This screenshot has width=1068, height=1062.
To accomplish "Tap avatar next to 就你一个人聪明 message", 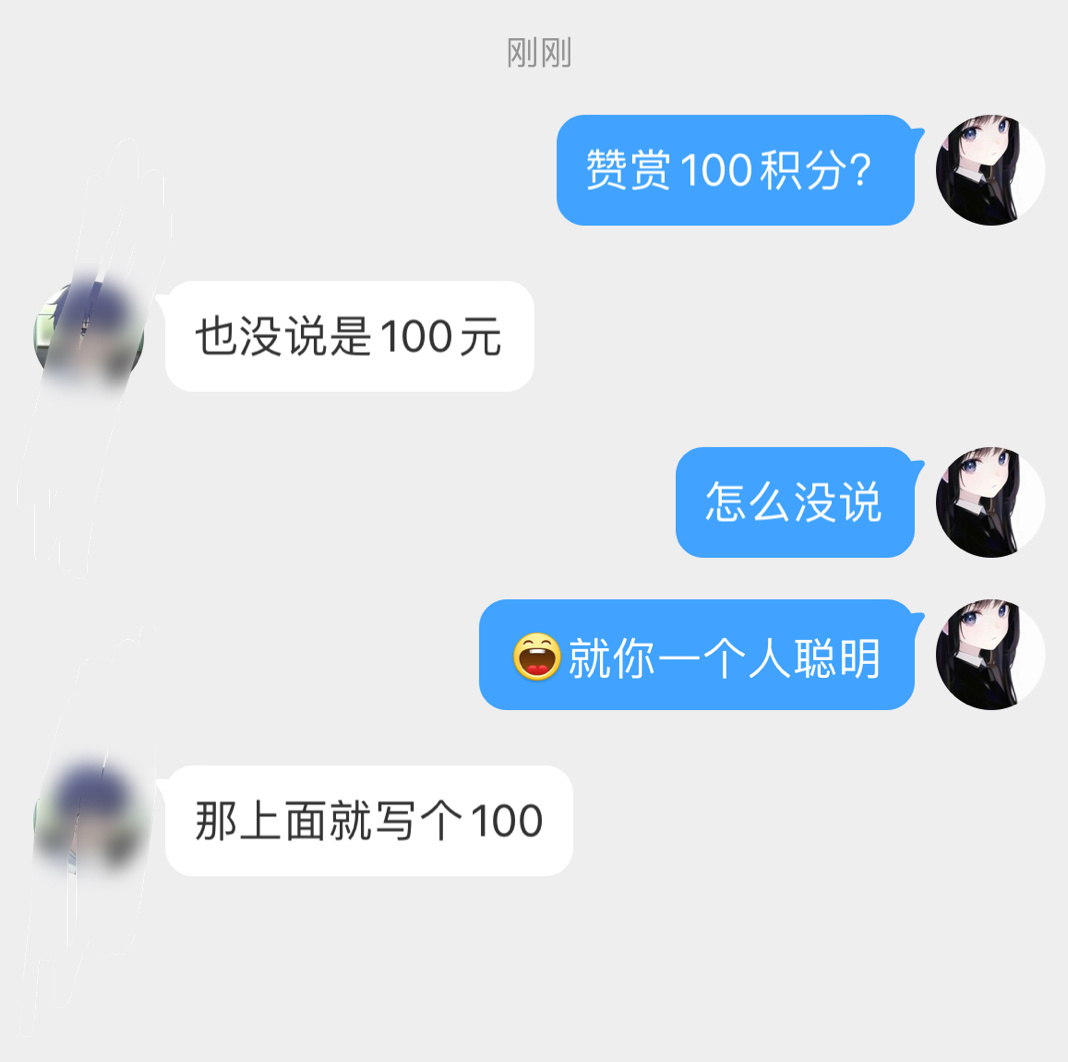I will pos(990,655).
